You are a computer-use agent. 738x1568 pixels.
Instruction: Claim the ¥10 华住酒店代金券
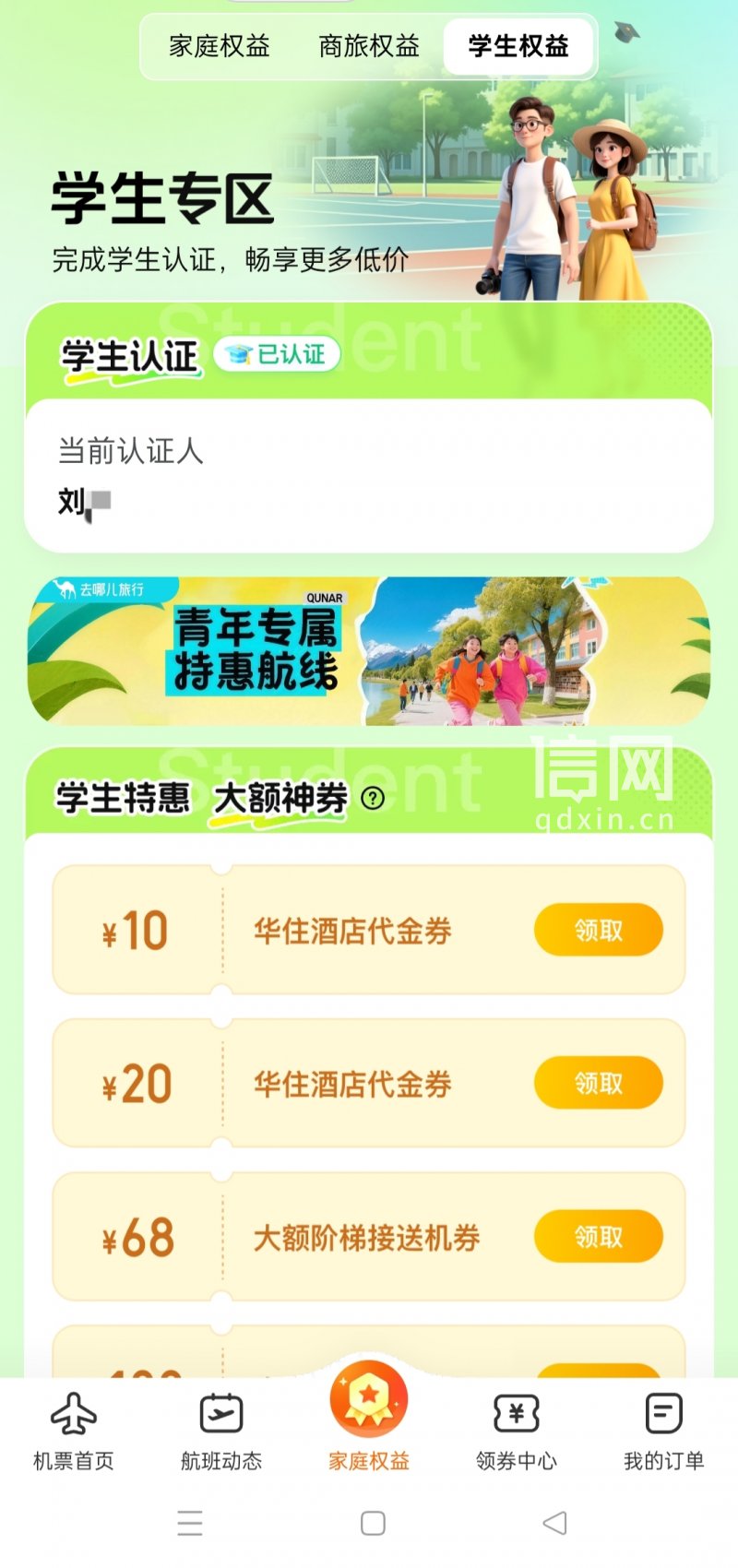point(598,930)
